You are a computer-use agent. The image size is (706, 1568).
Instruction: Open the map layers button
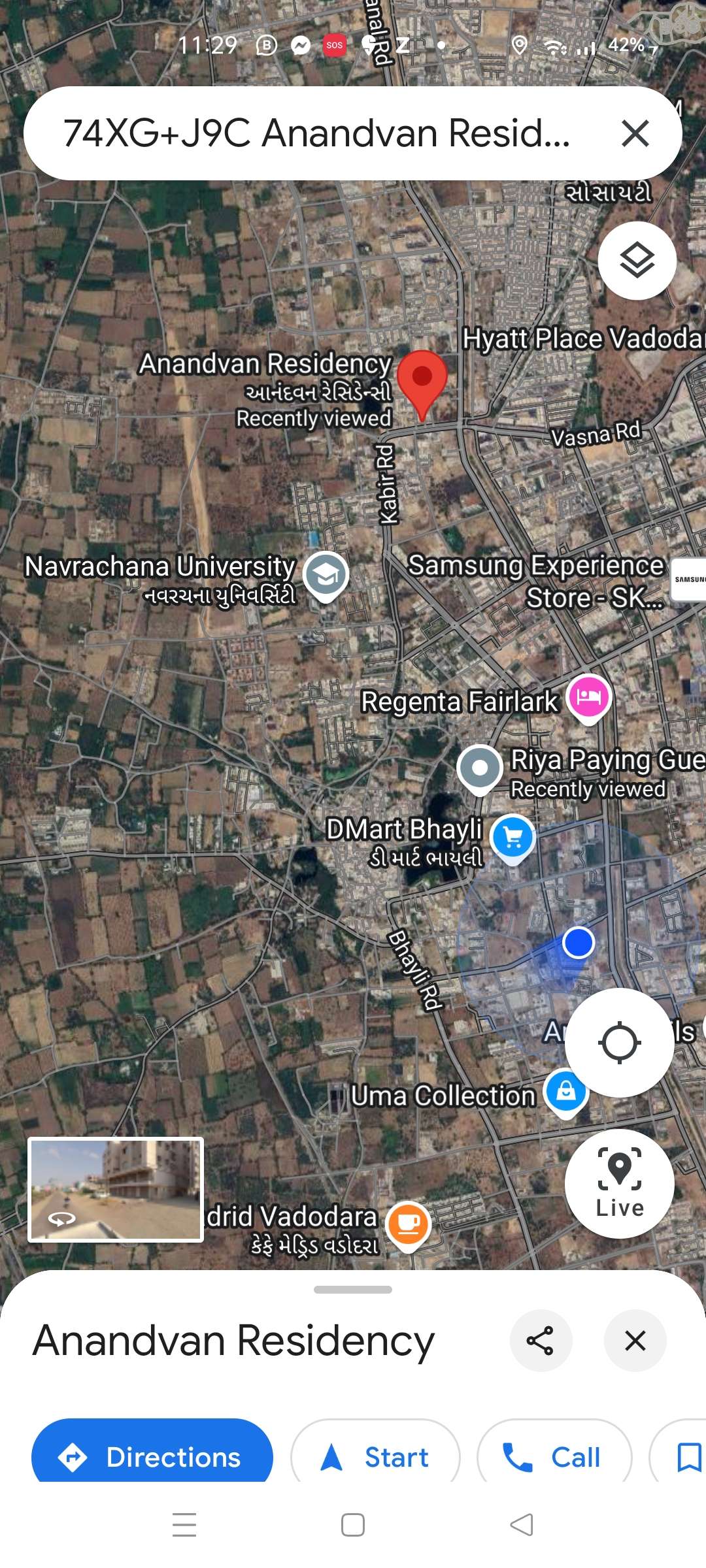click(637, 261)
